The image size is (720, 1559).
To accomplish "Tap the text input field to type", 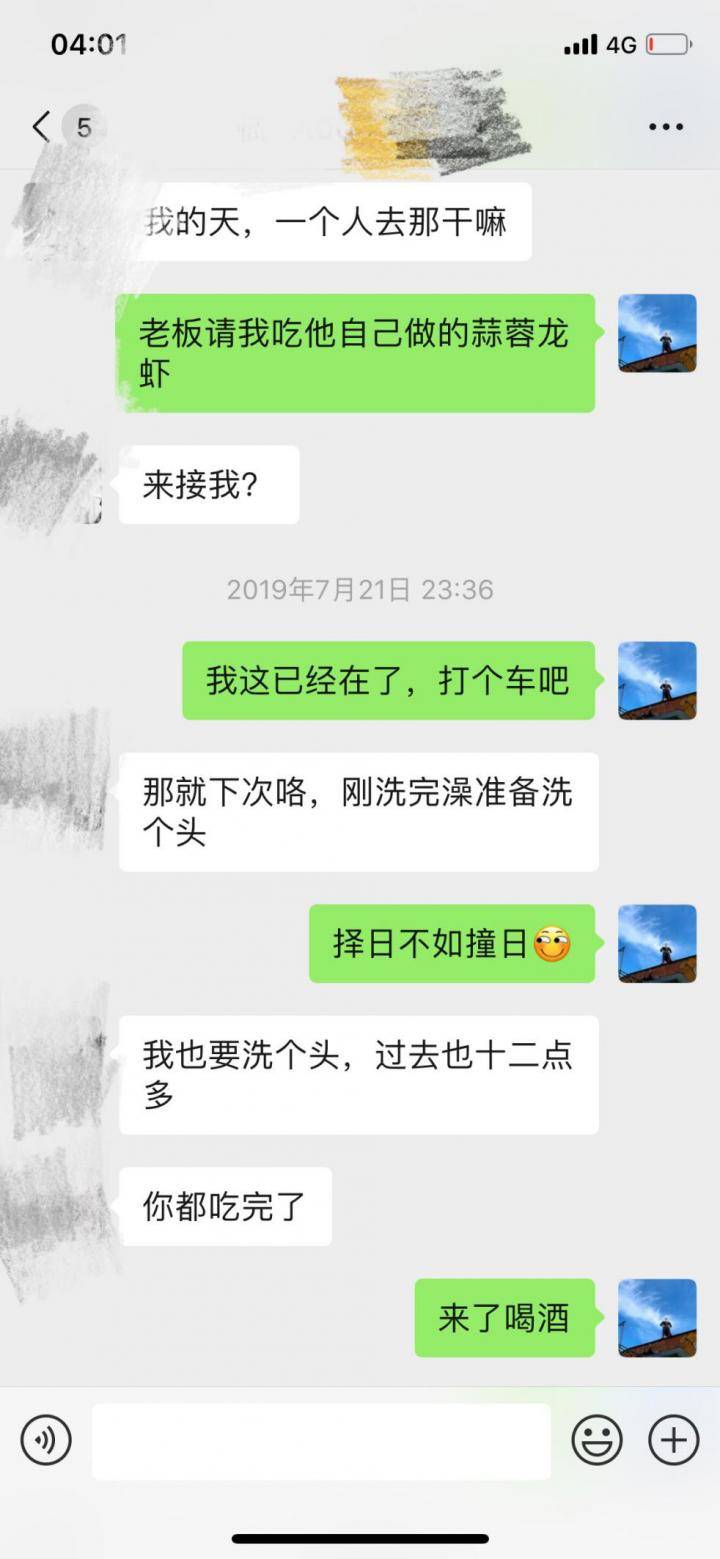I will [320, 1441].
